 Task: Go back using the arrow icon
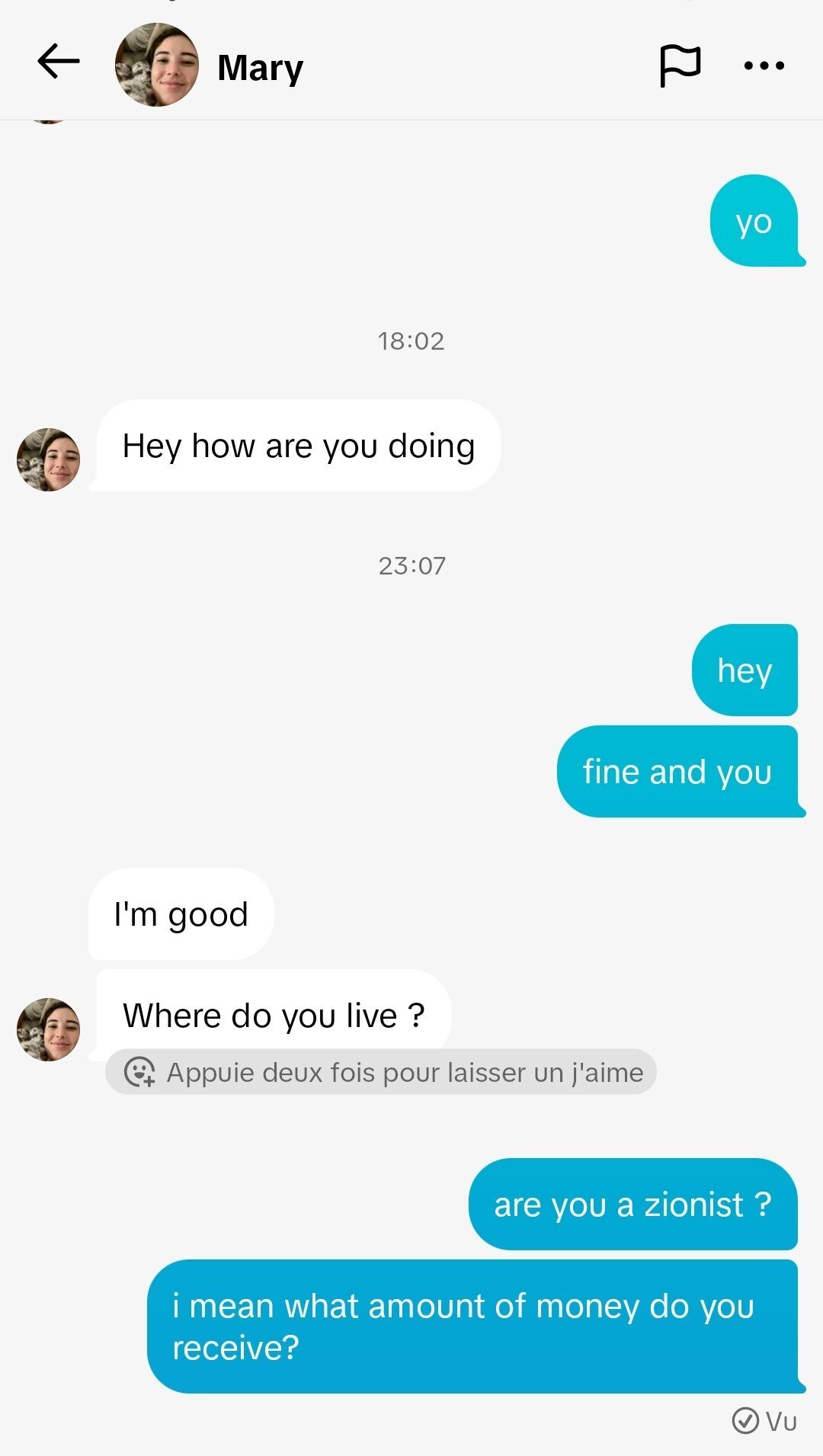59,61
